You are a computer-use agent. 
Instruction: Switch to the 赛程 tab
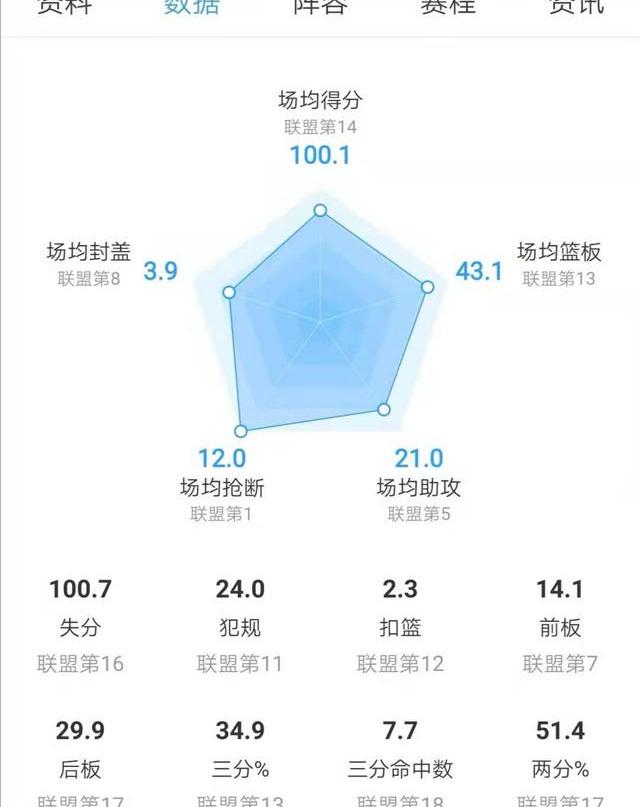[448, 8]
